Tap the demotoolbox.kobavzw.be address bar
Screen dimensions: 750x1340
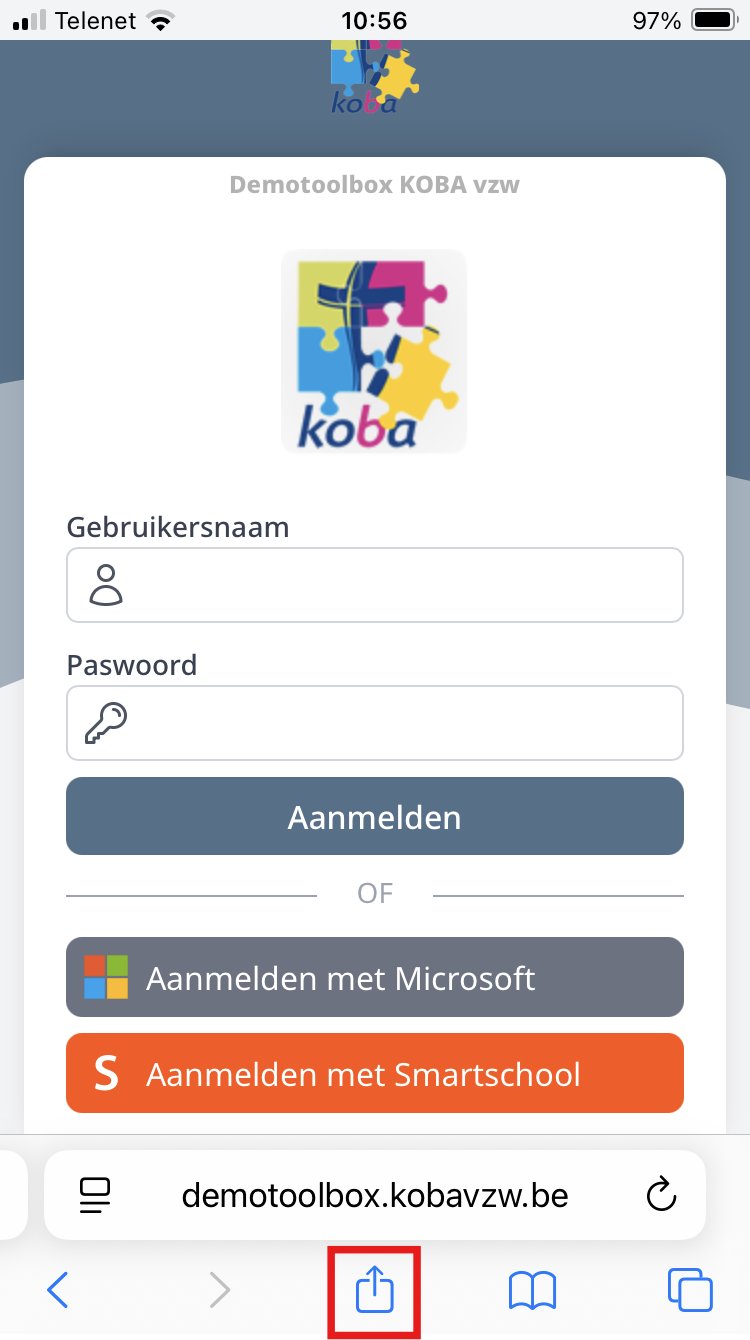[x=375, y=1194]
